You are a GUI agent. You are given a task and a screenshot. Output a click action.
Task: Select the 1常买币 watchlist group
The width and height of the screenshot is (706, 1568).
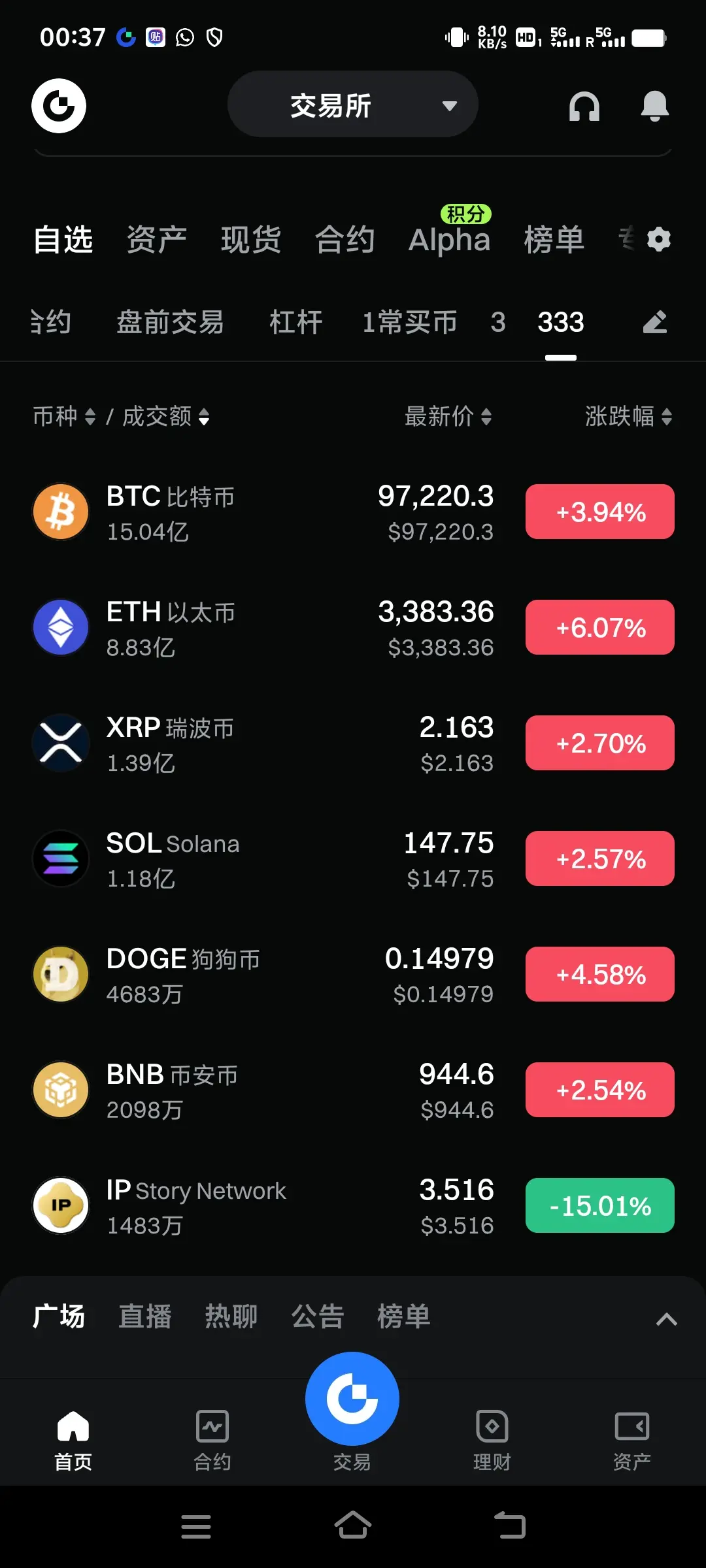coord(409,322)
